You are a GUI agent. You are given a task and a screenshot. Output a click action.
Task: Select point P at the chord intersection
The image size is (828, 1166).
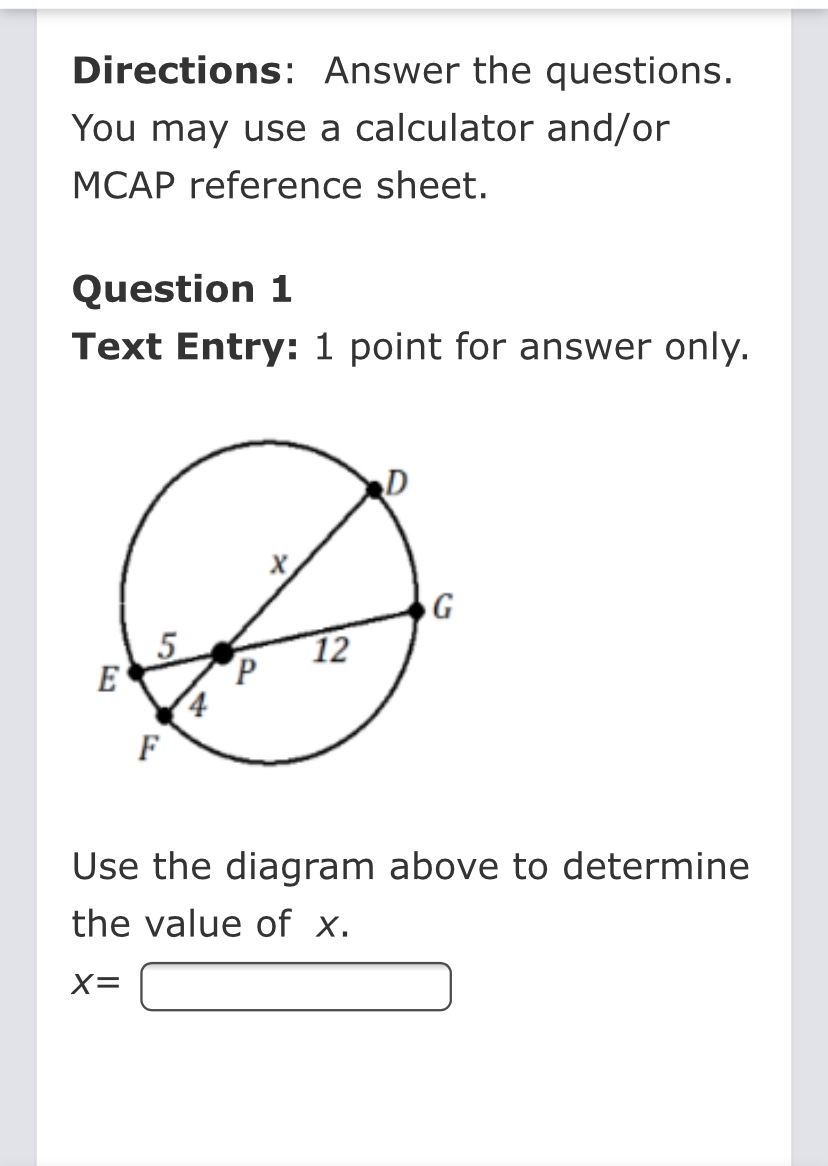coord(222,655)
